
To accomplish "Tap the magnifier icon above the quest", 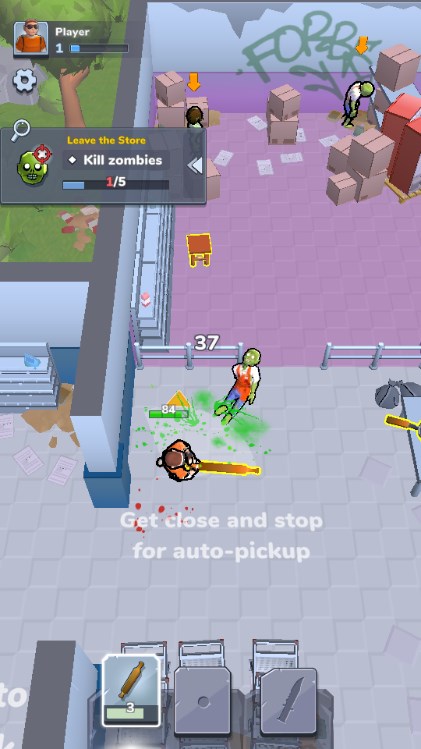I will click(20, 130).
